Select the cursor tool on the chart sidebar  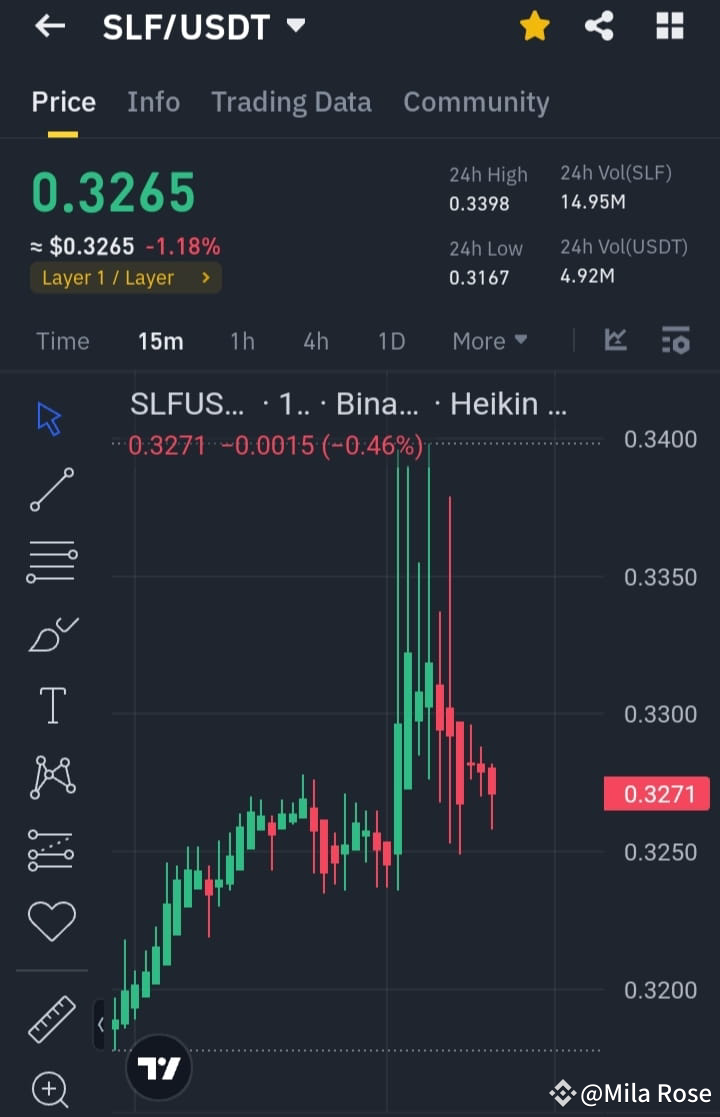coord(51,420)
